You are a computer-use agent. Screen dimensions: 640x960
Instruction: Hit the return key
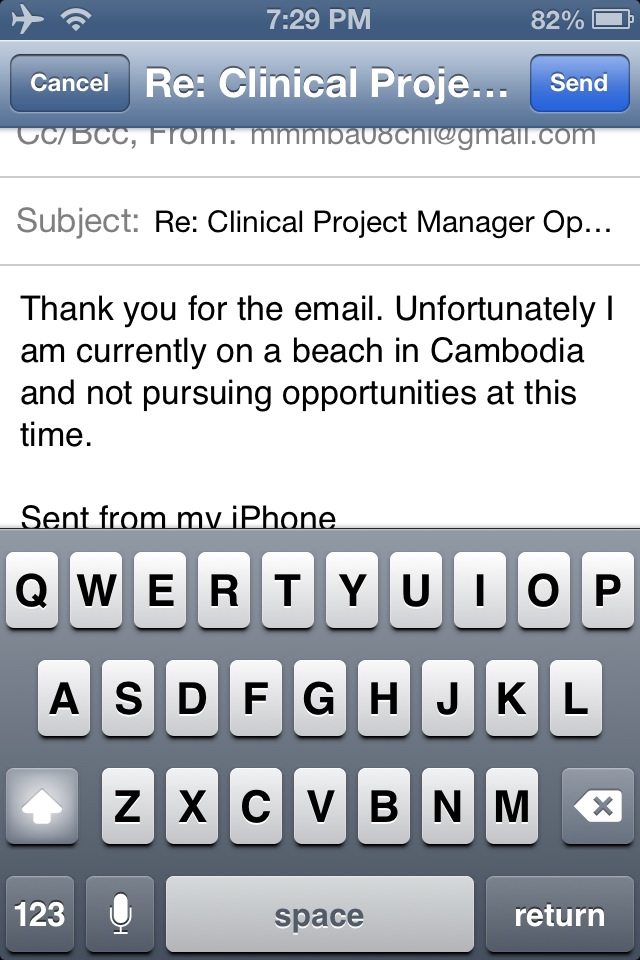tap(559, 914)
